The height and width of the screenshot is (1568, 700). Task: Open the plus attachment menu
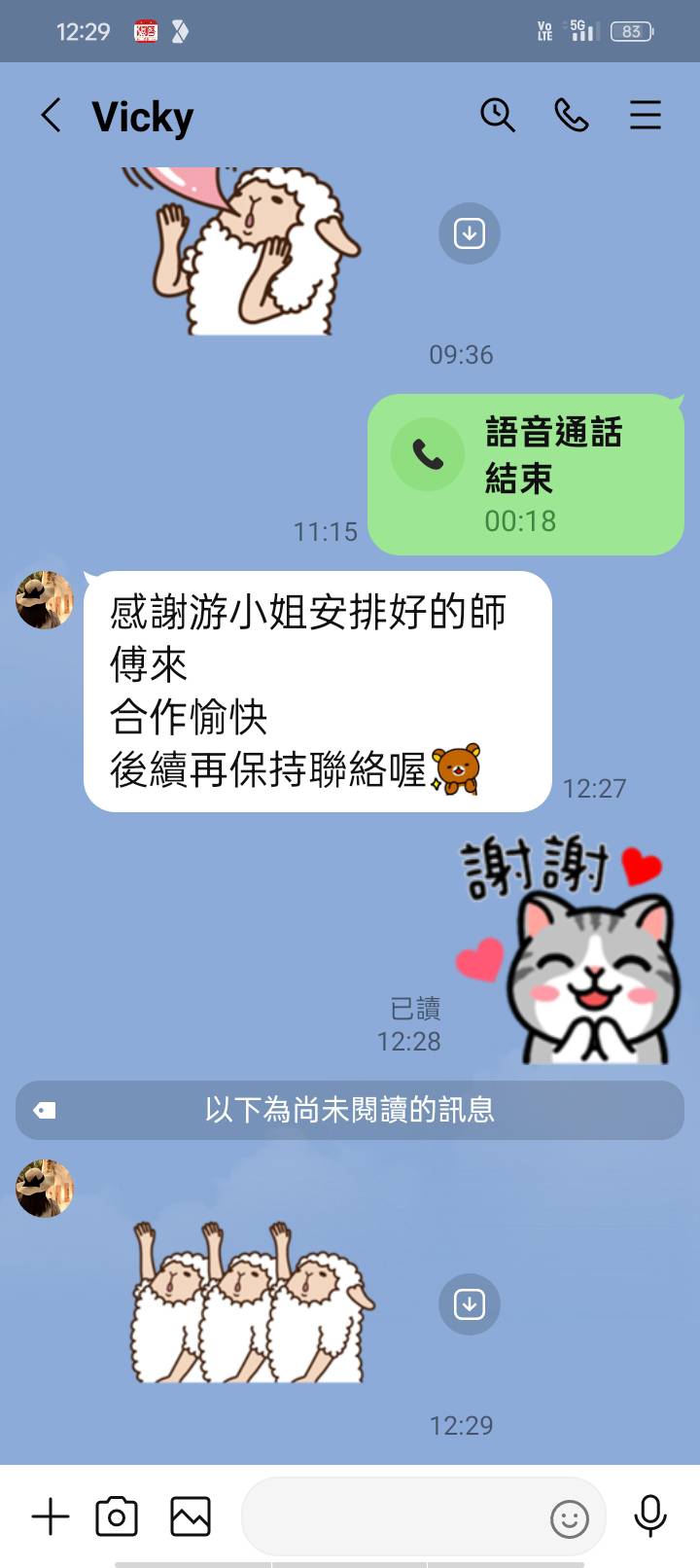pos(51,1516)
